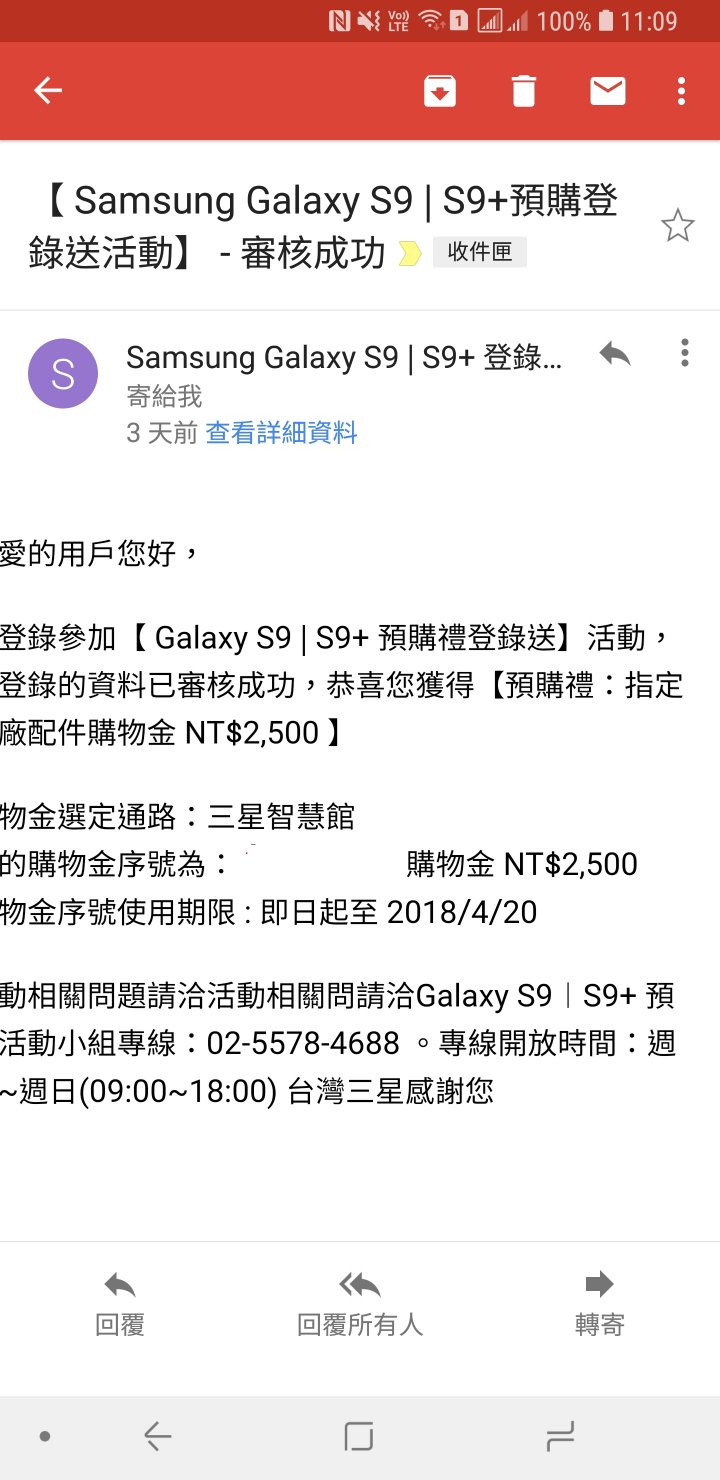720x1480 pixels.
Task: Forward the email with 轉寄
Action: [599, 1304]
